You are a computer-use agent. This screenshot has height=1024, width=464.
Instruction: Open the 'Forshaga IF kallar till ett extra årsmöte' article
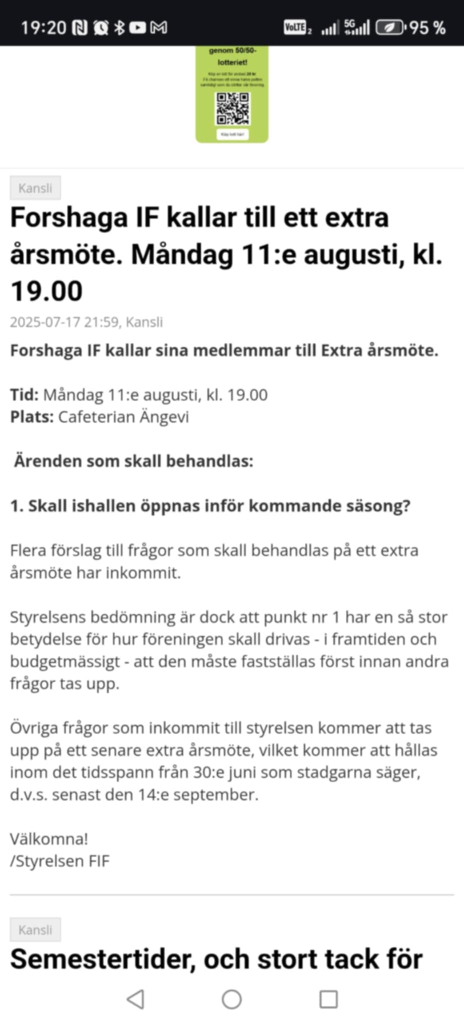coord(227,254)
